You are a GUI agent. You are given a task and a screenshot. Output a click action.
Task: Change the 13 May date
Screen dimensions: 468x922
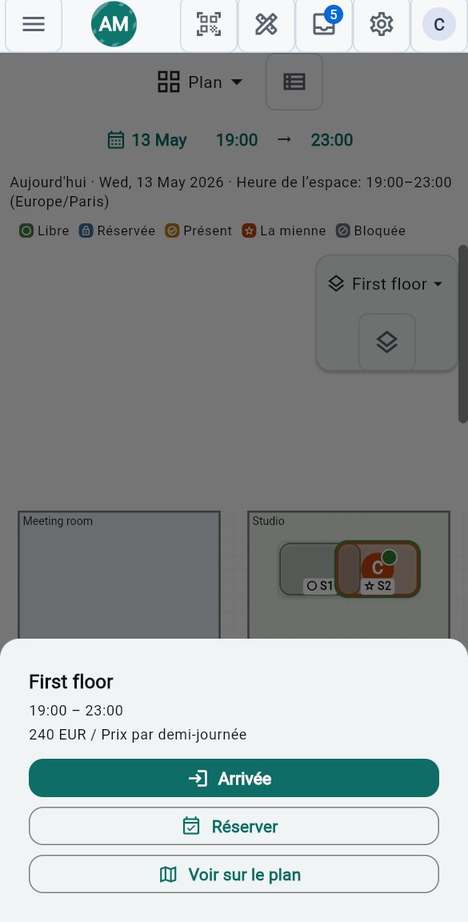pos(147,140)
